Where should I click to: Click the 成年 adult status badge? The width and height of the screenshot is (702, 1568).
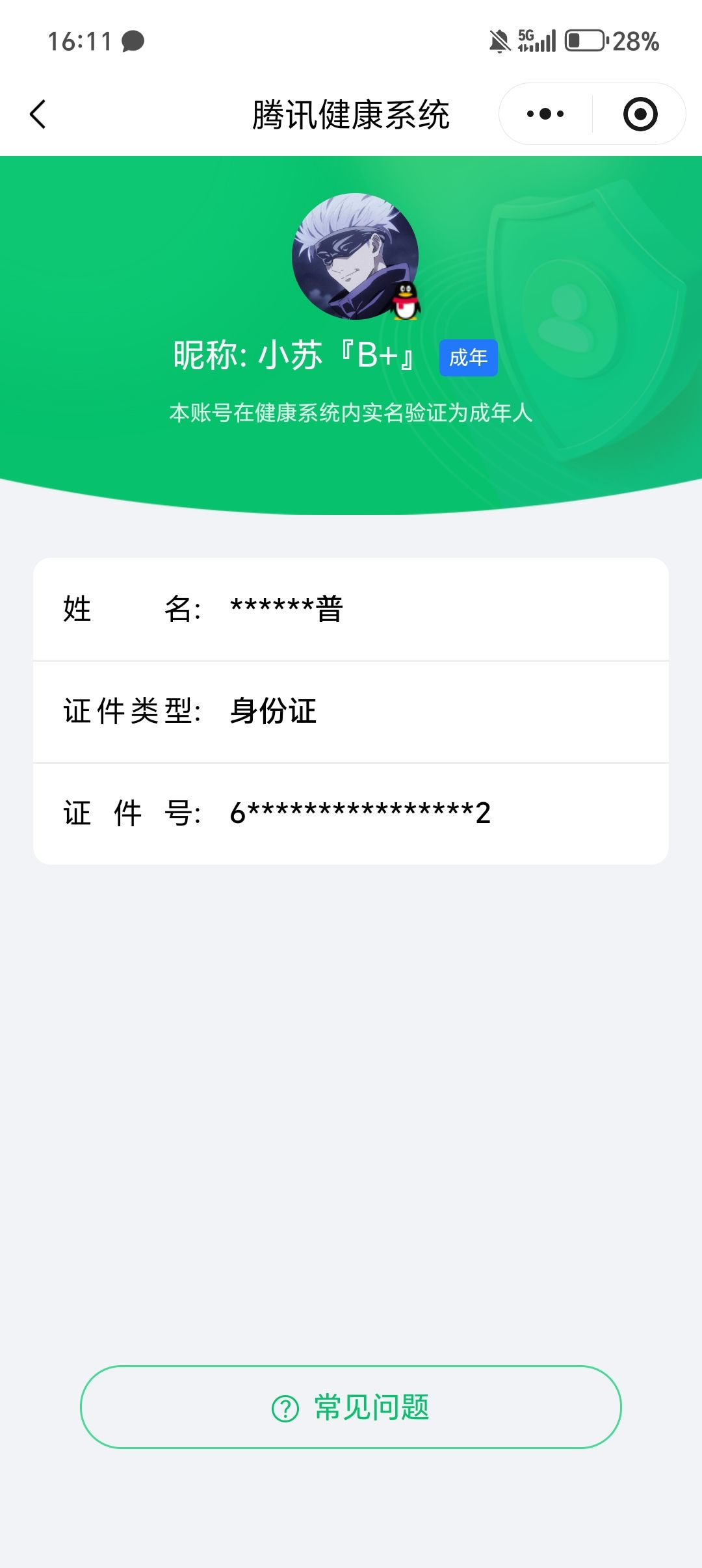(x=469, y=357)
